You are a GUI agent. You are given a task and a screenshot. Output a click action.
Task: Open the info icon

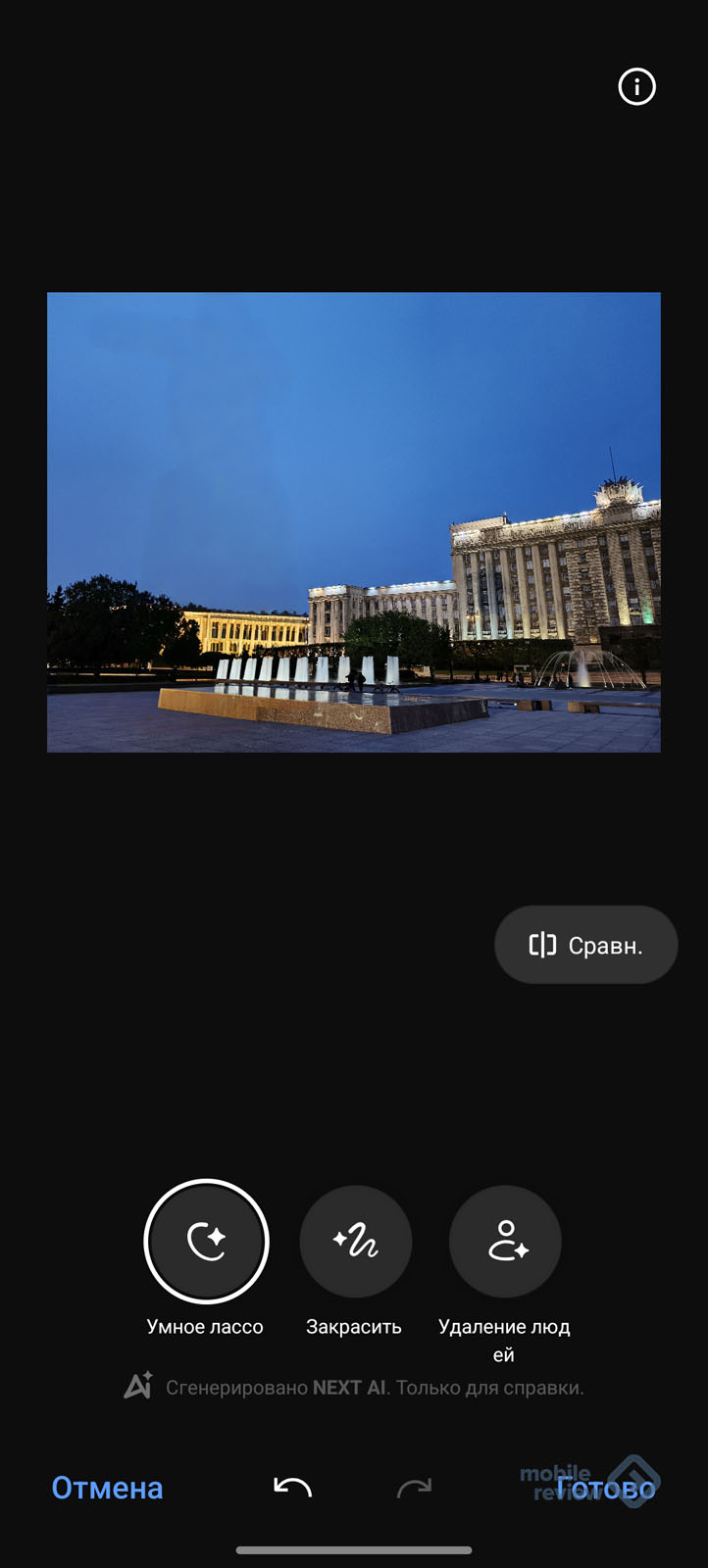pos(636,87)
